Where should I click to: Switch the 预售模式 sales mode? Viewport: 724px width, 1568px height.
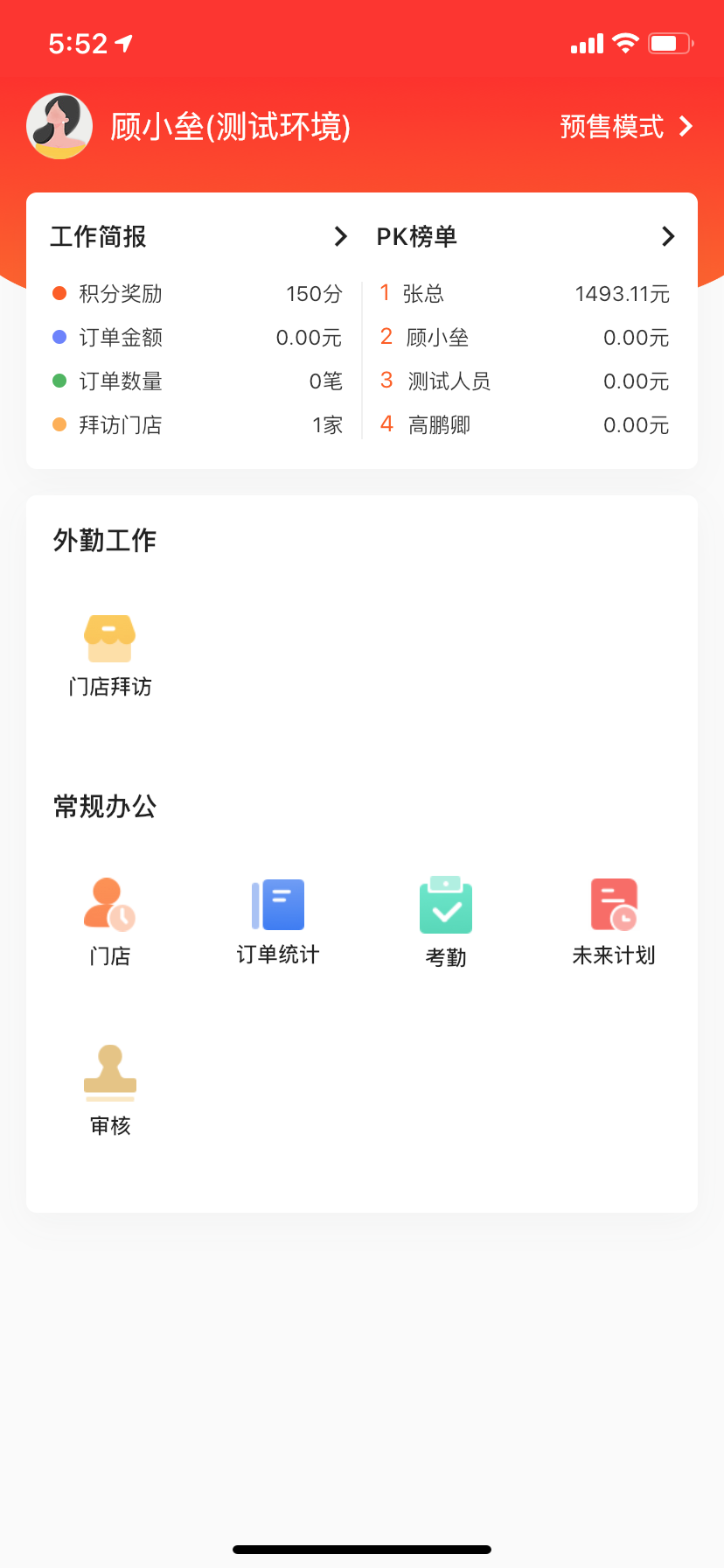coord(626,127)
